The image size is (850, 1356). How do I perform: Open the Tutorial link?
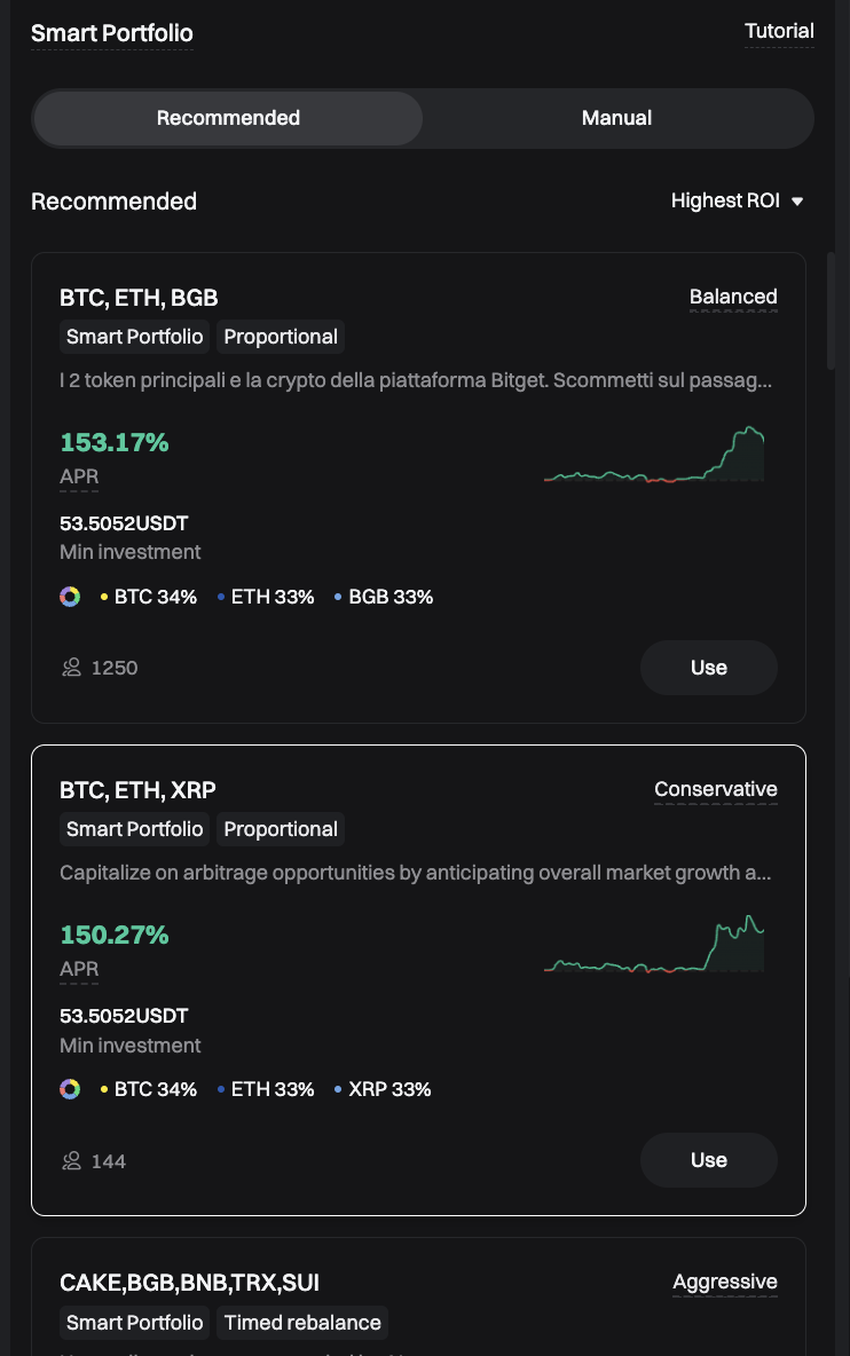point(779,32)
